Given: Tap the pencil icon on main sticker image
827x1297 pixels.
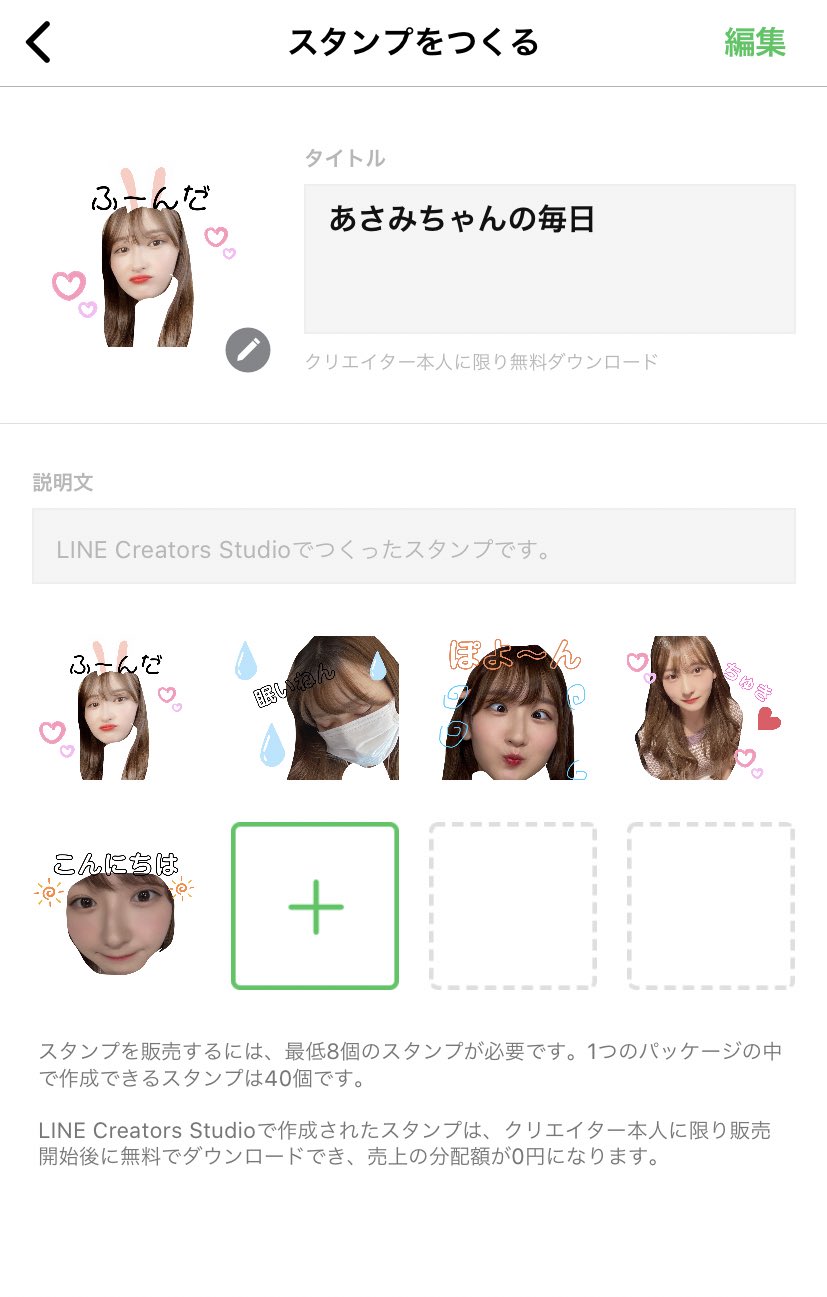Looking at the screenshot, I should tap(248, 349).
